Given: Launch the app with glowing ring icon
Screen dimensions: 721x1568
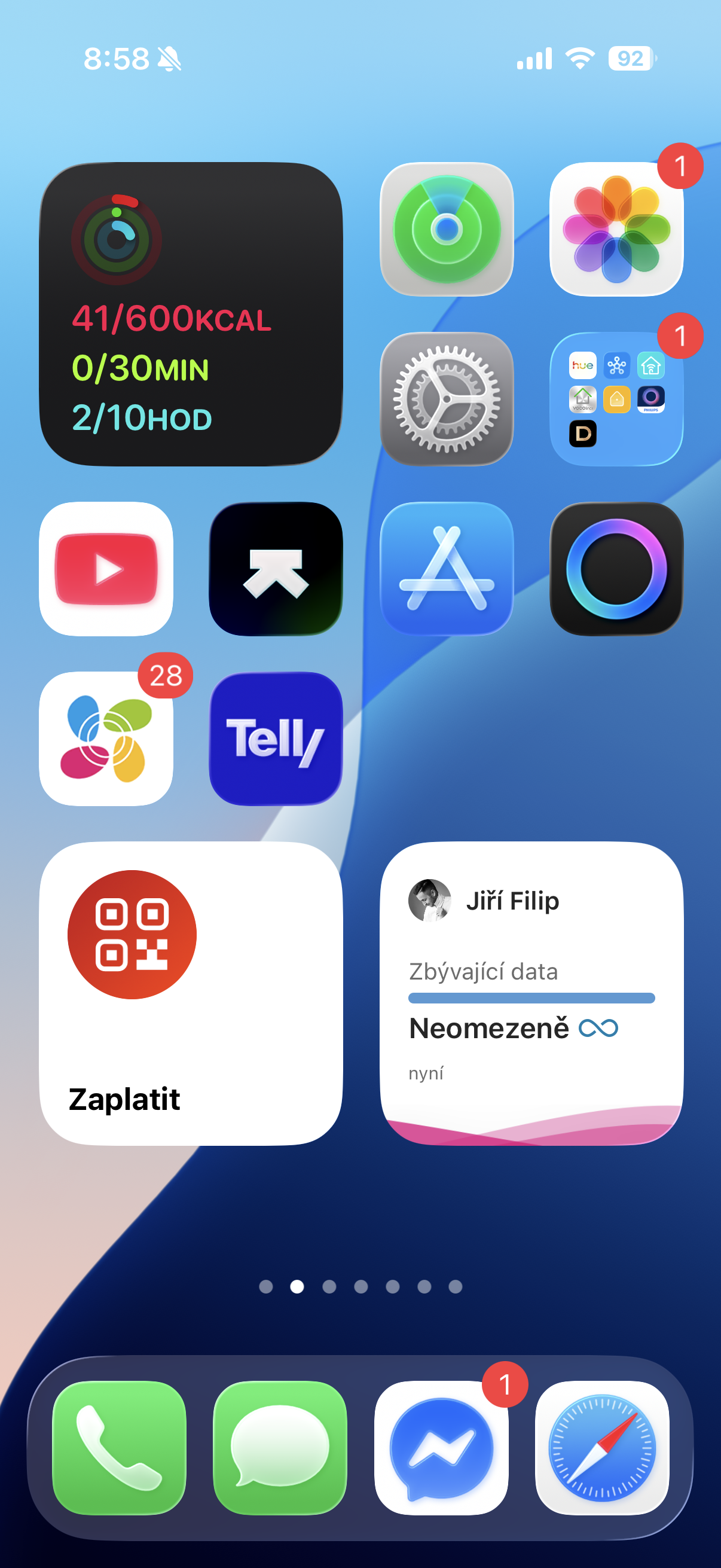Looking at the screenshot, I should (616, 569).
